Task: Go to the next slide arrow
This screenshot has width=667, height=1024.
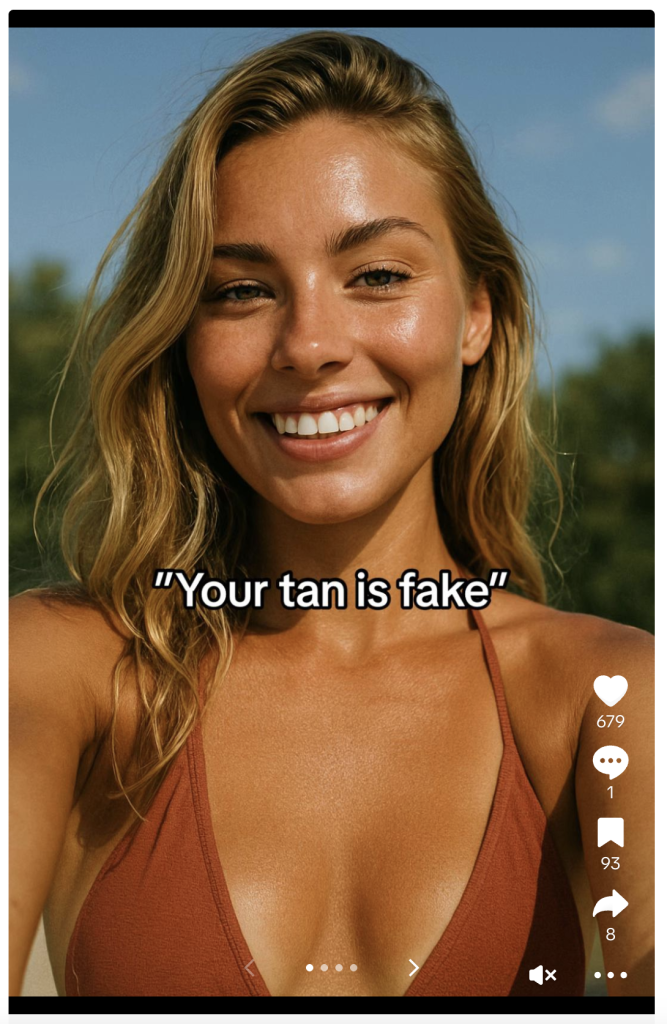Action: pos(413,967)
